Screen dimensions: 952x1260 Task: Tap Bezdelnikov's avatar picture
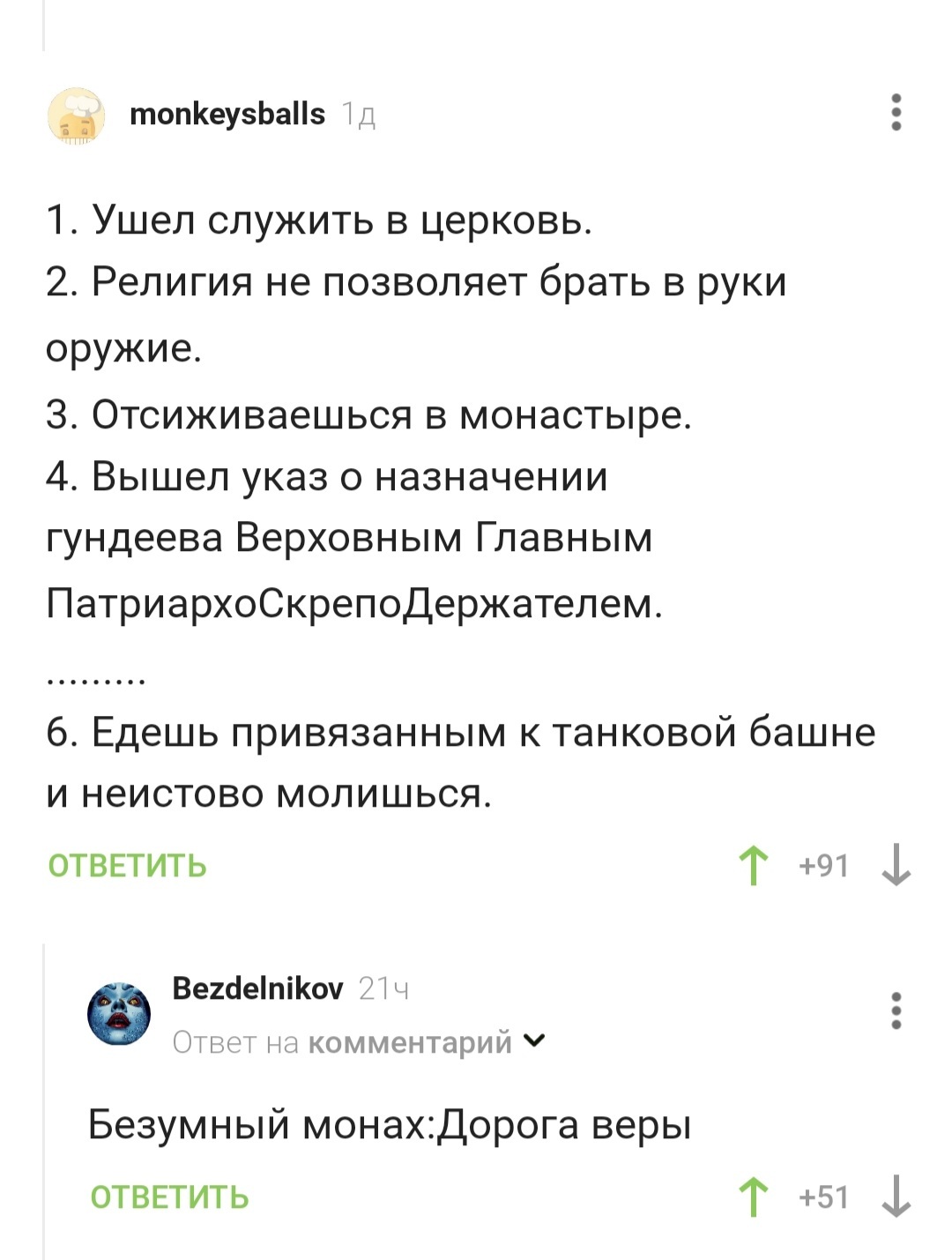click(x=119, y=1013)
